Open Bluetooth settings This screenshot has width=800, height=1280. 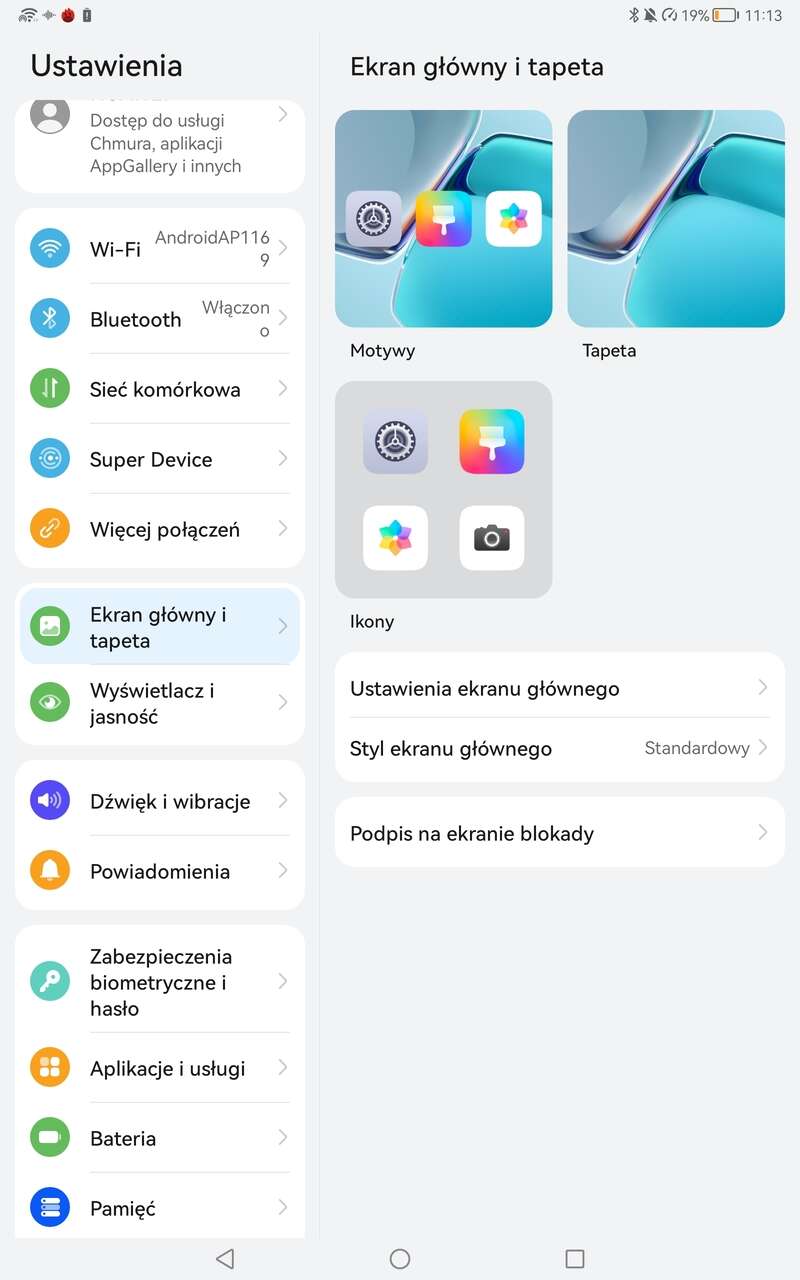[160, 319]
